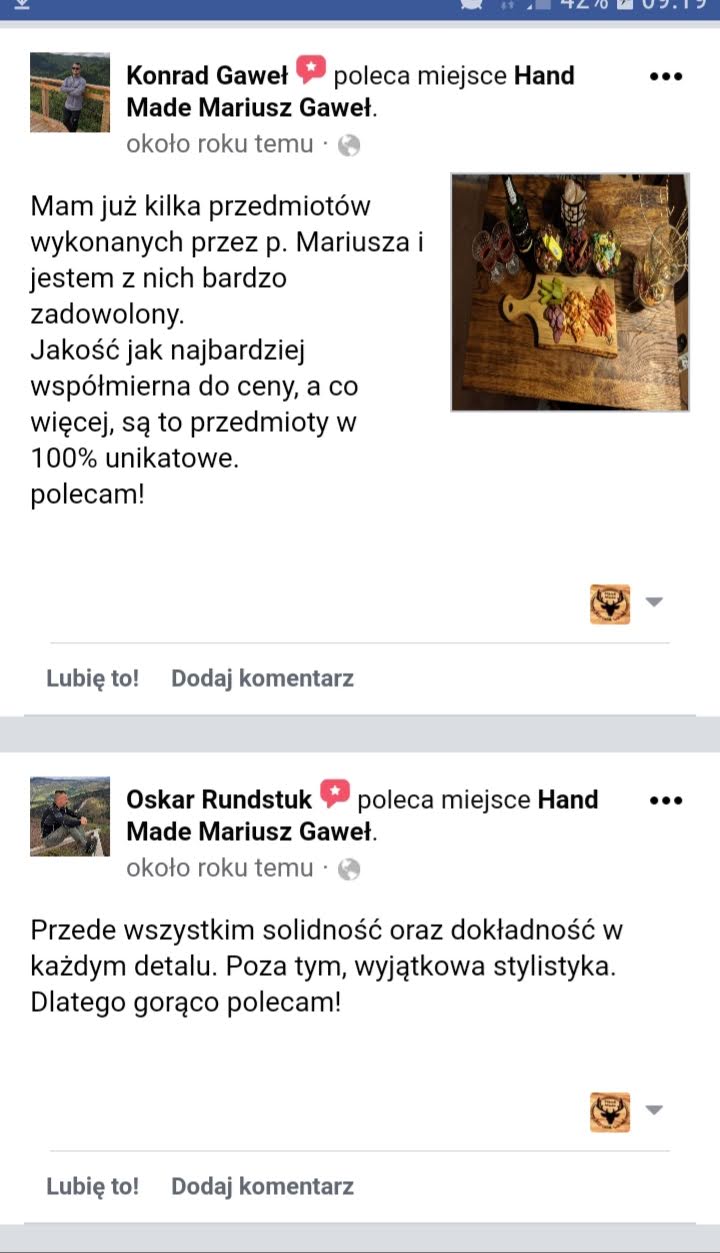Like Oskar Rundstuk's recommendation with Lubię to!
This screenshot has width=720, height=1253.
[93, 1186]
